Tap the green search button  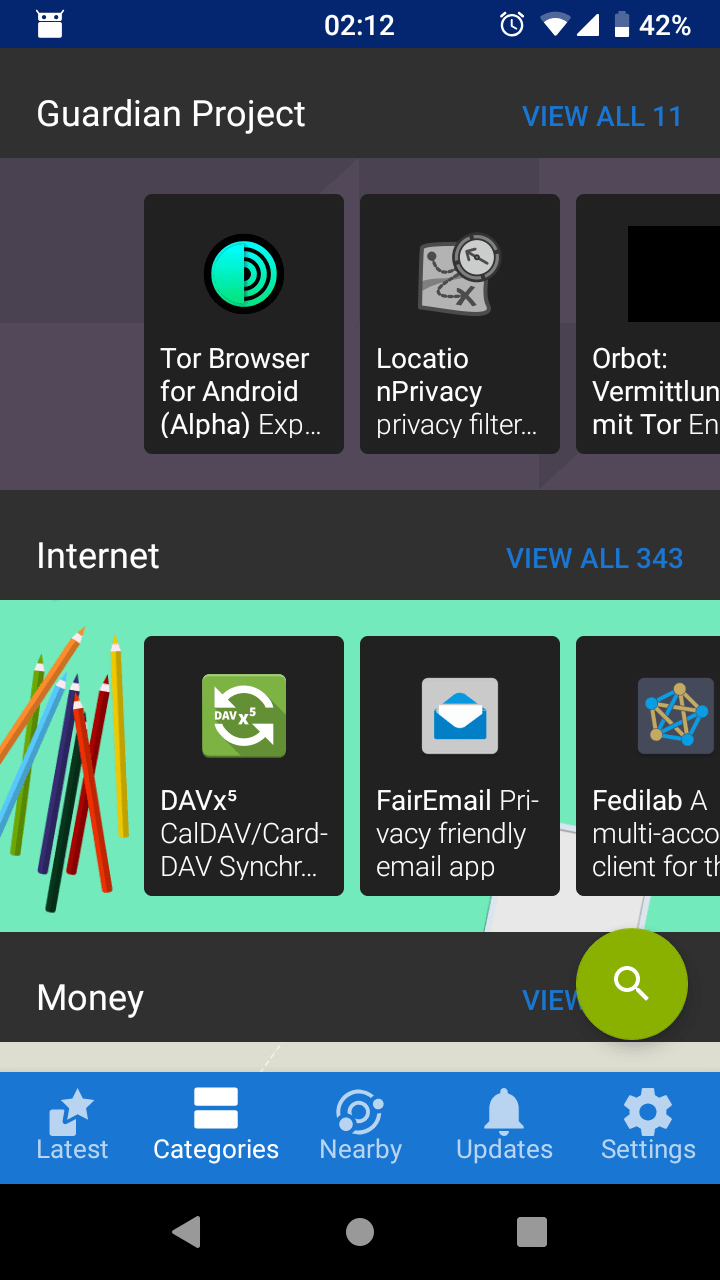pyautogui.click(x=632, y=983)
